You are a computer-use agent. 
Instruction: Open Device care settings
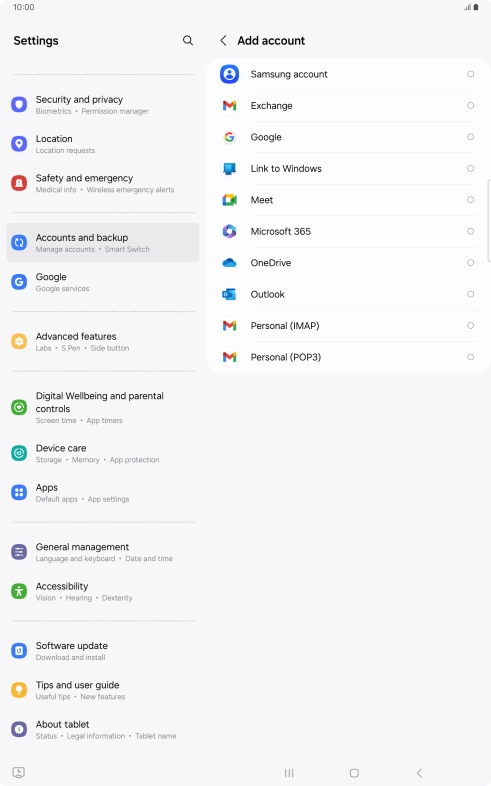click(x=103, y=453)
